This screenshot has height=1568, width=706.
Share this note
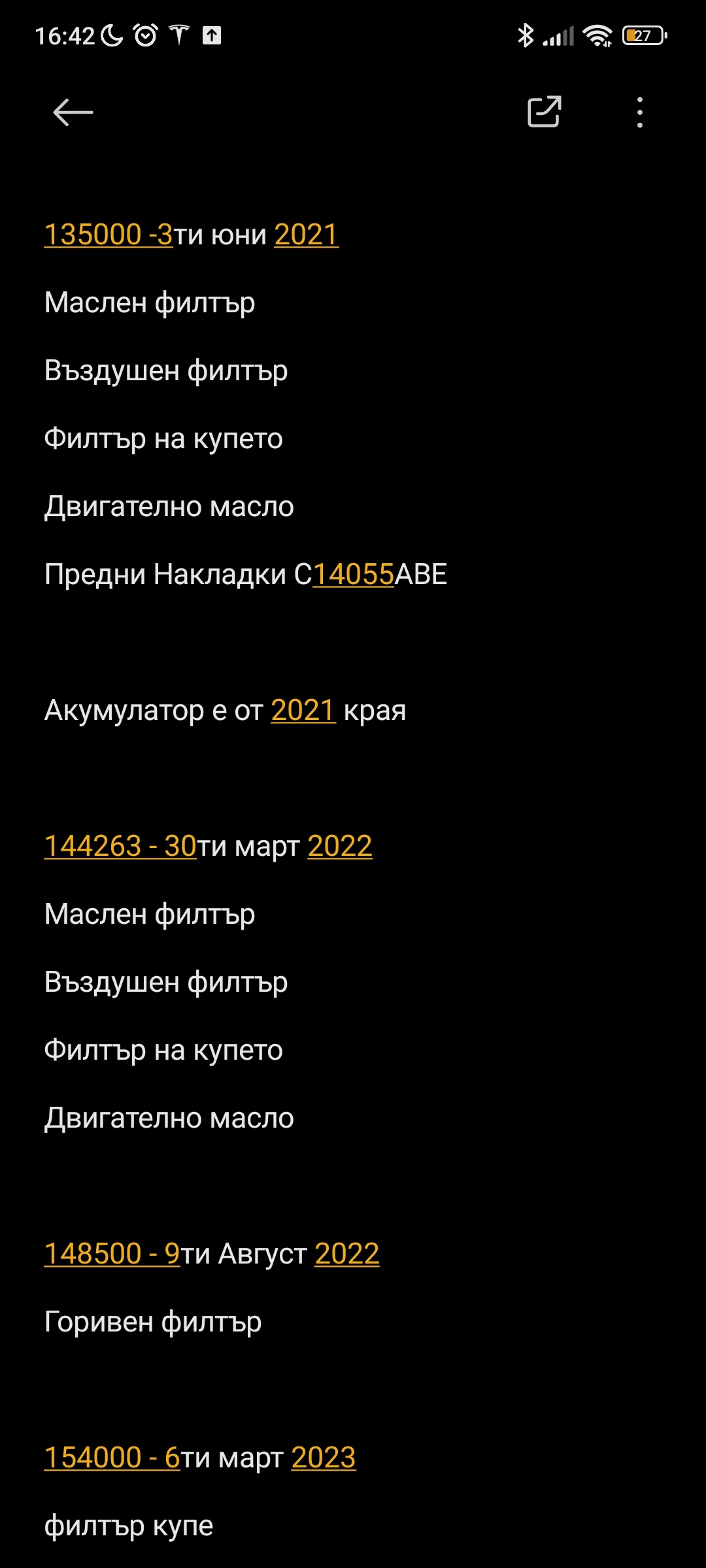(x=544, y=112)
